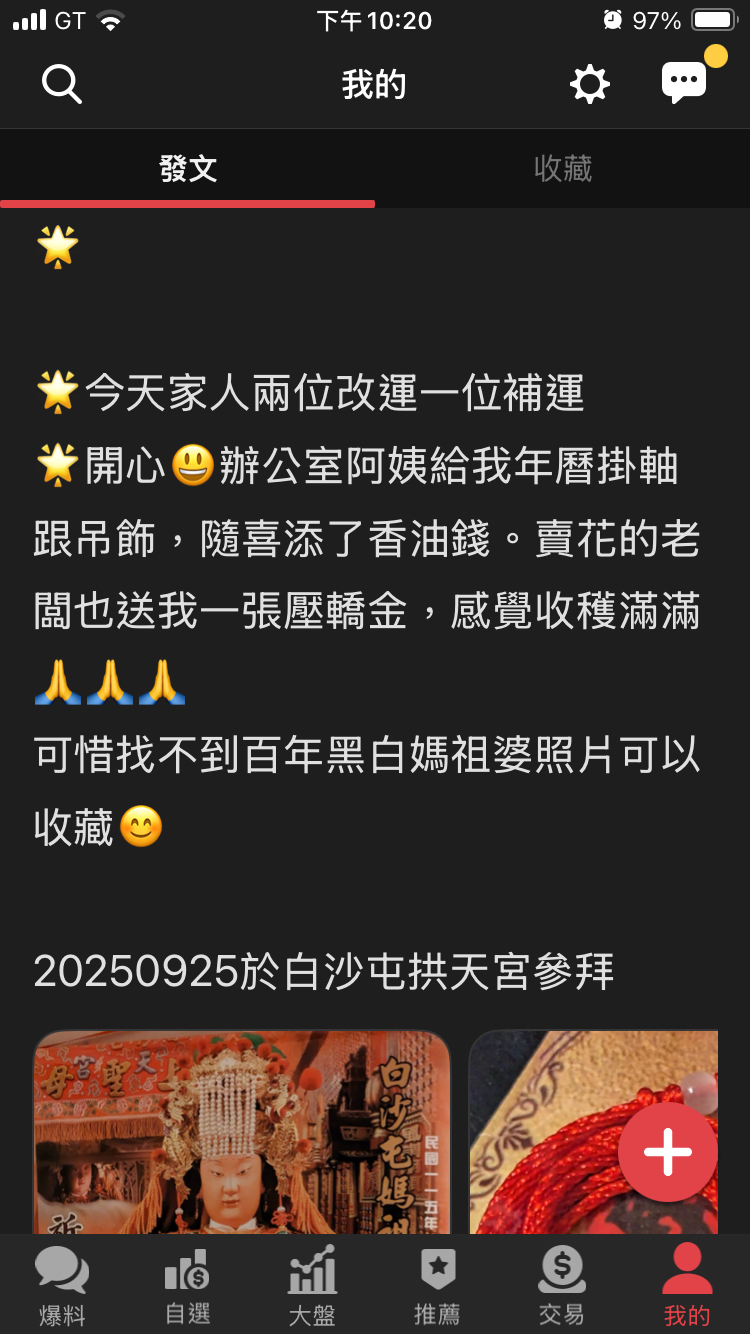Open the messages chat bubble icon
This screenshot has width=750, height=1334.
tap(685, 83)
